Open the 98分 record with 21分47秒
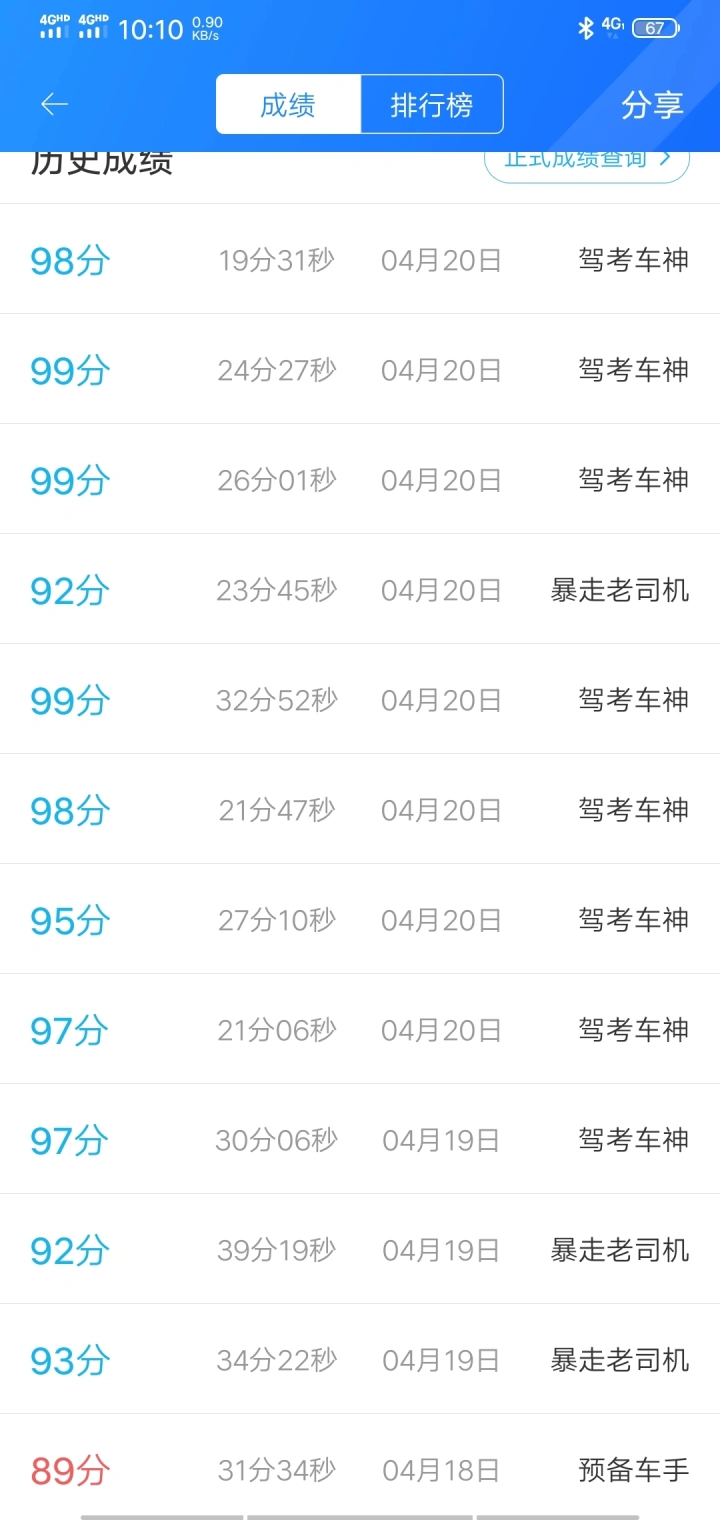The image size is (720, 1520). click(x=360, y=810)
